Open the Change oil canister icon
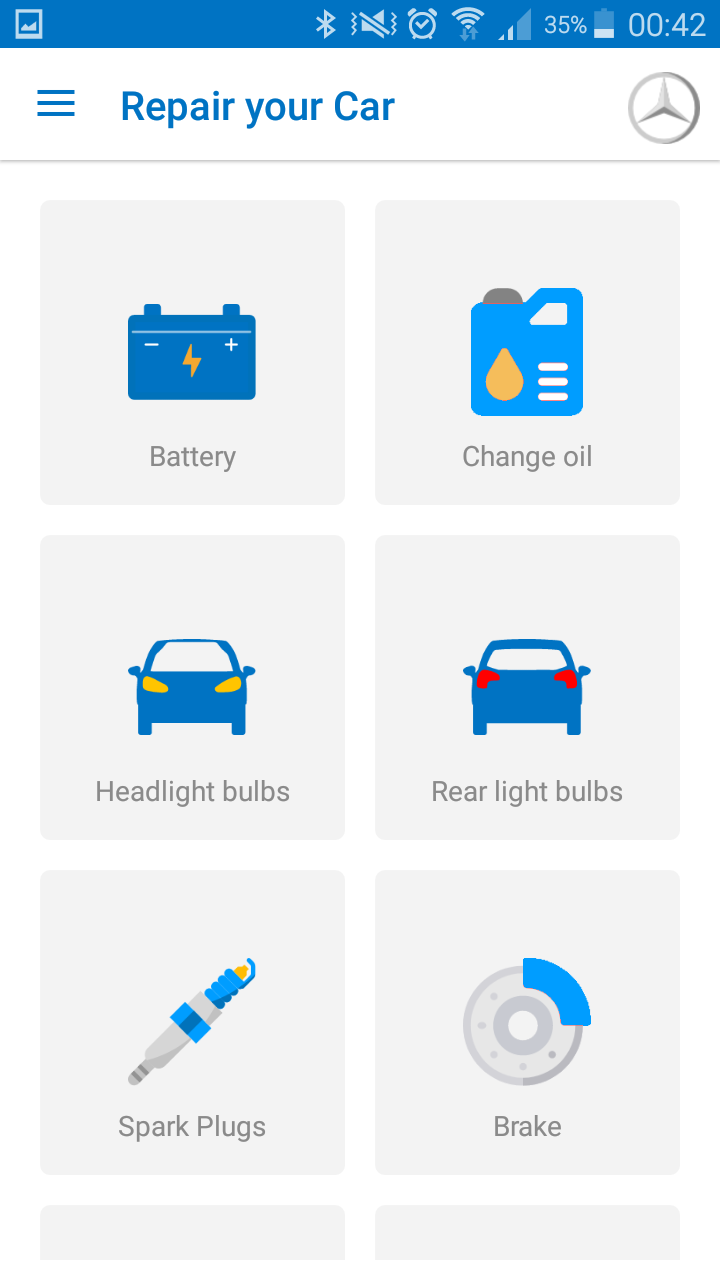720x1280 pixels. pyautogui.click(x=527, y=352)
